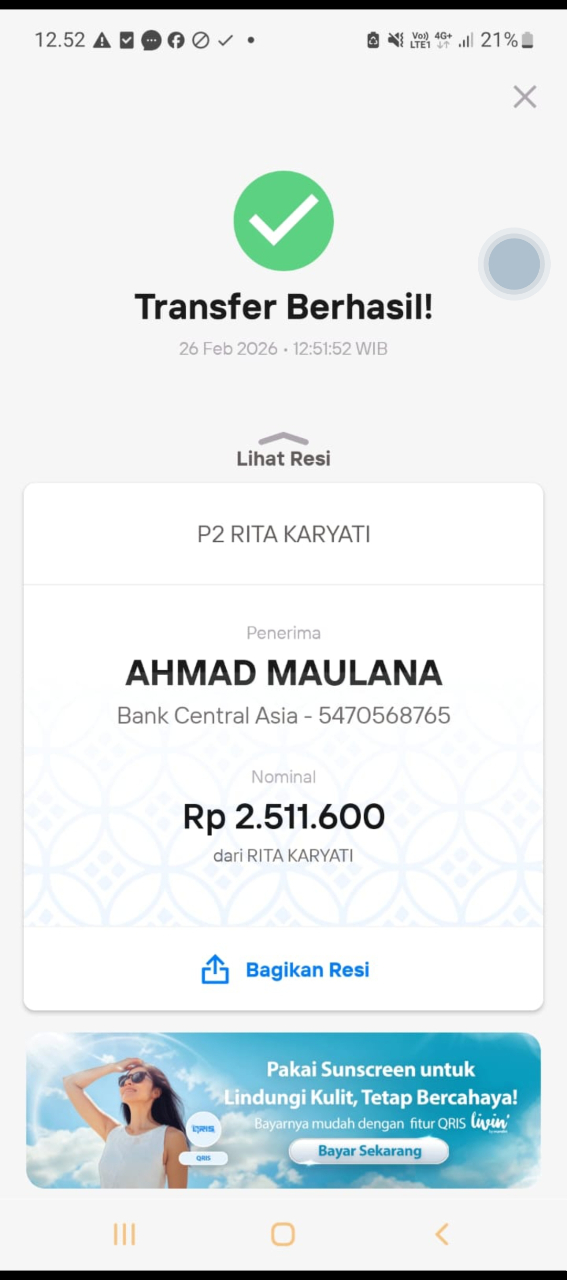Expand Lihat Resi to view receipt

(x=283, y=451)
